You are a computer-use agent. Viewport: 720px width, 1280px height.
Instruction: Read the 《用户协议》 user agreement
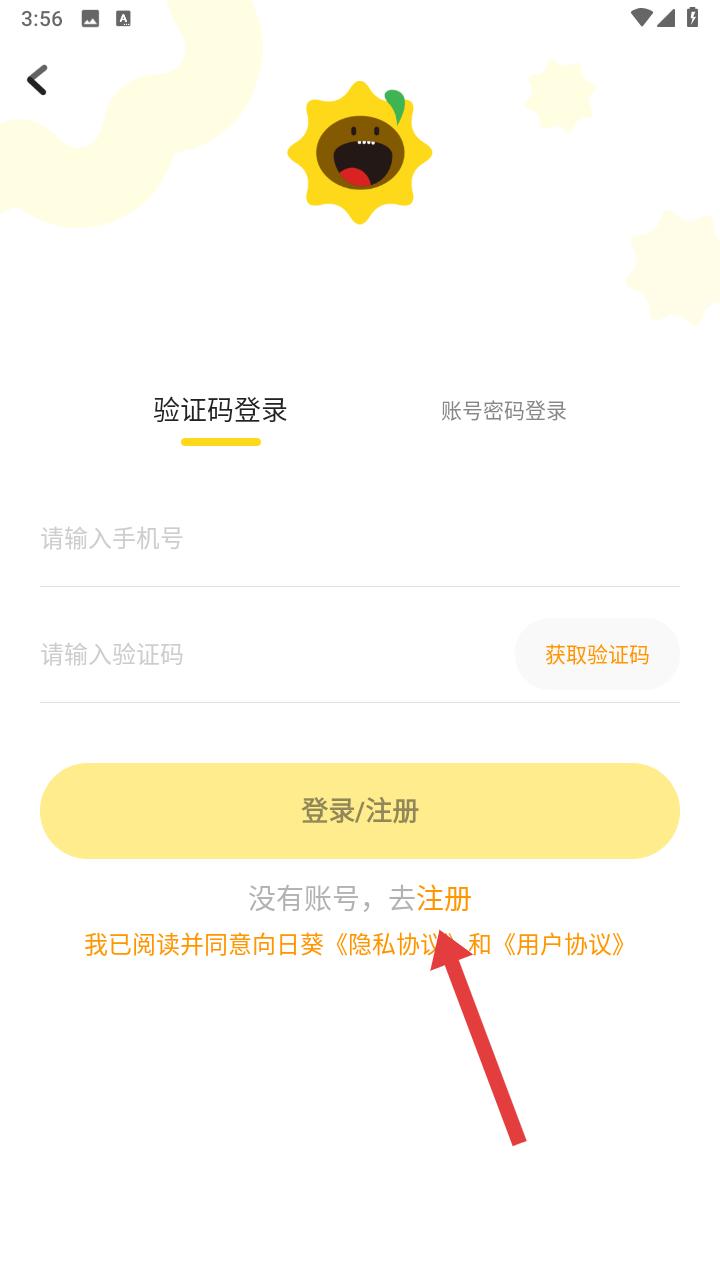(564, 945)
